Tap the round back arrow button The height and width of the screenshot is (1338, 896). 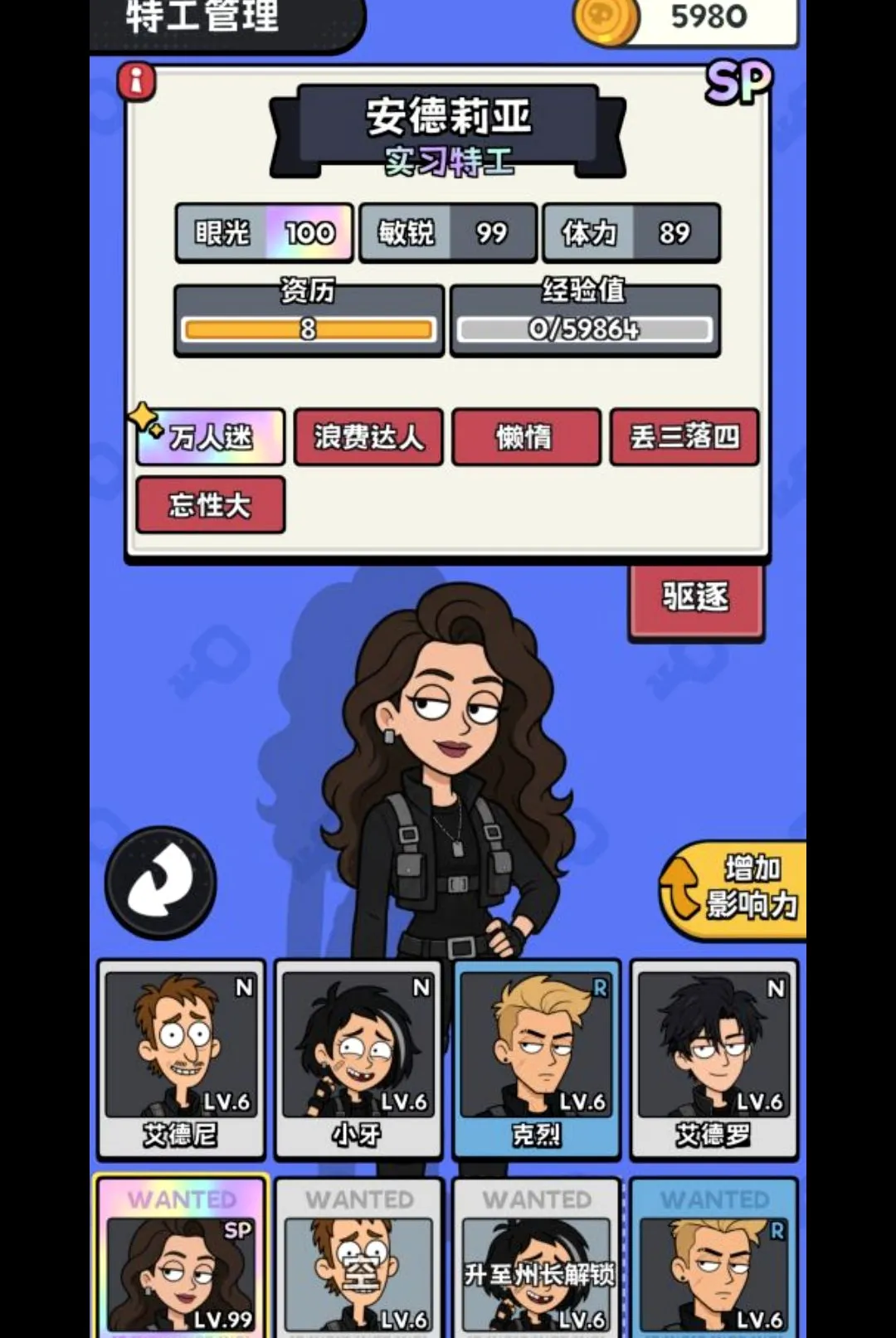pos(161,883)
